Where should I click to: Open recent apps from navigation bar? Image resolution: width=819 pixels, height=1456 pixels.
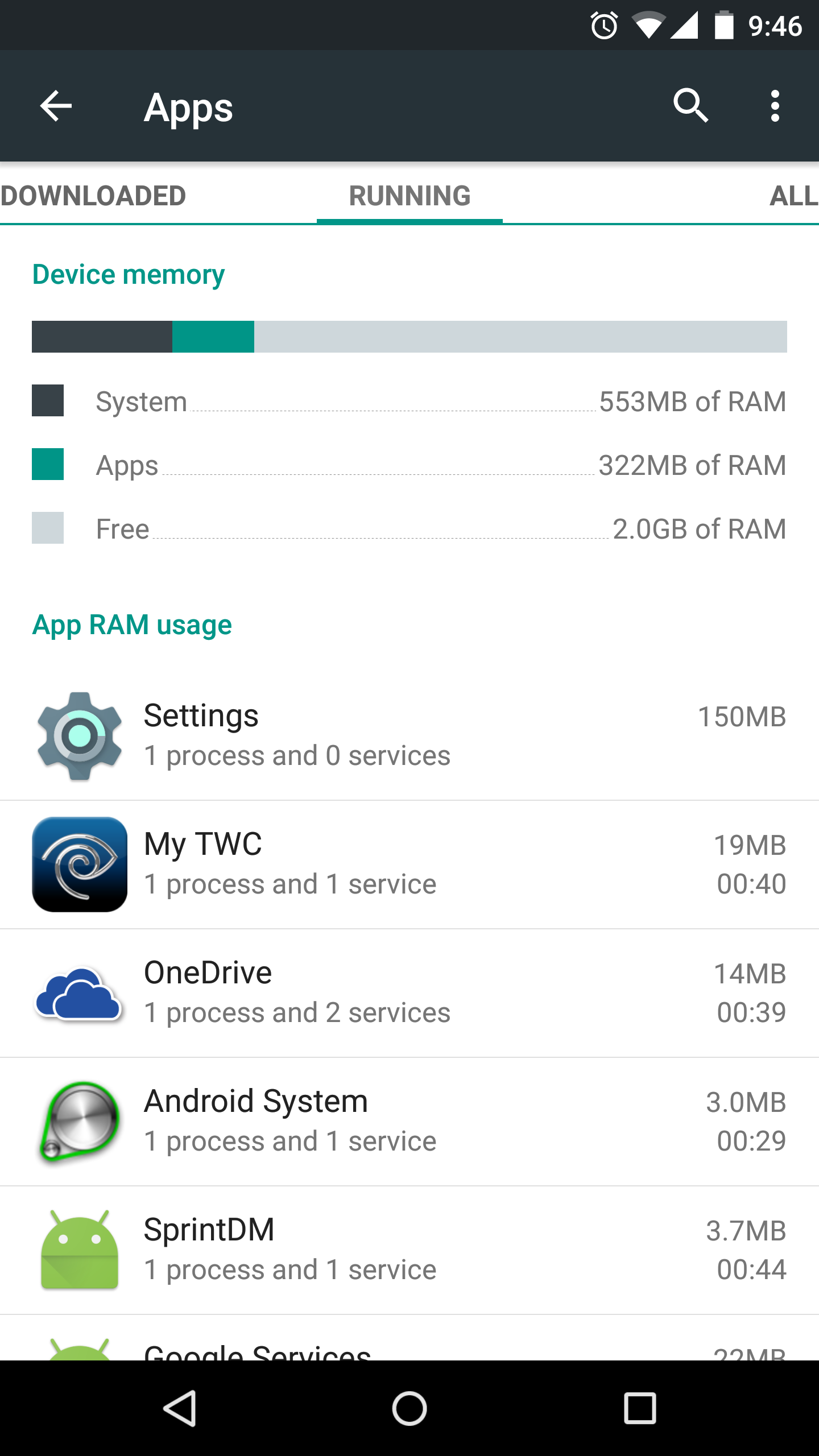[x=640, y=1408]
